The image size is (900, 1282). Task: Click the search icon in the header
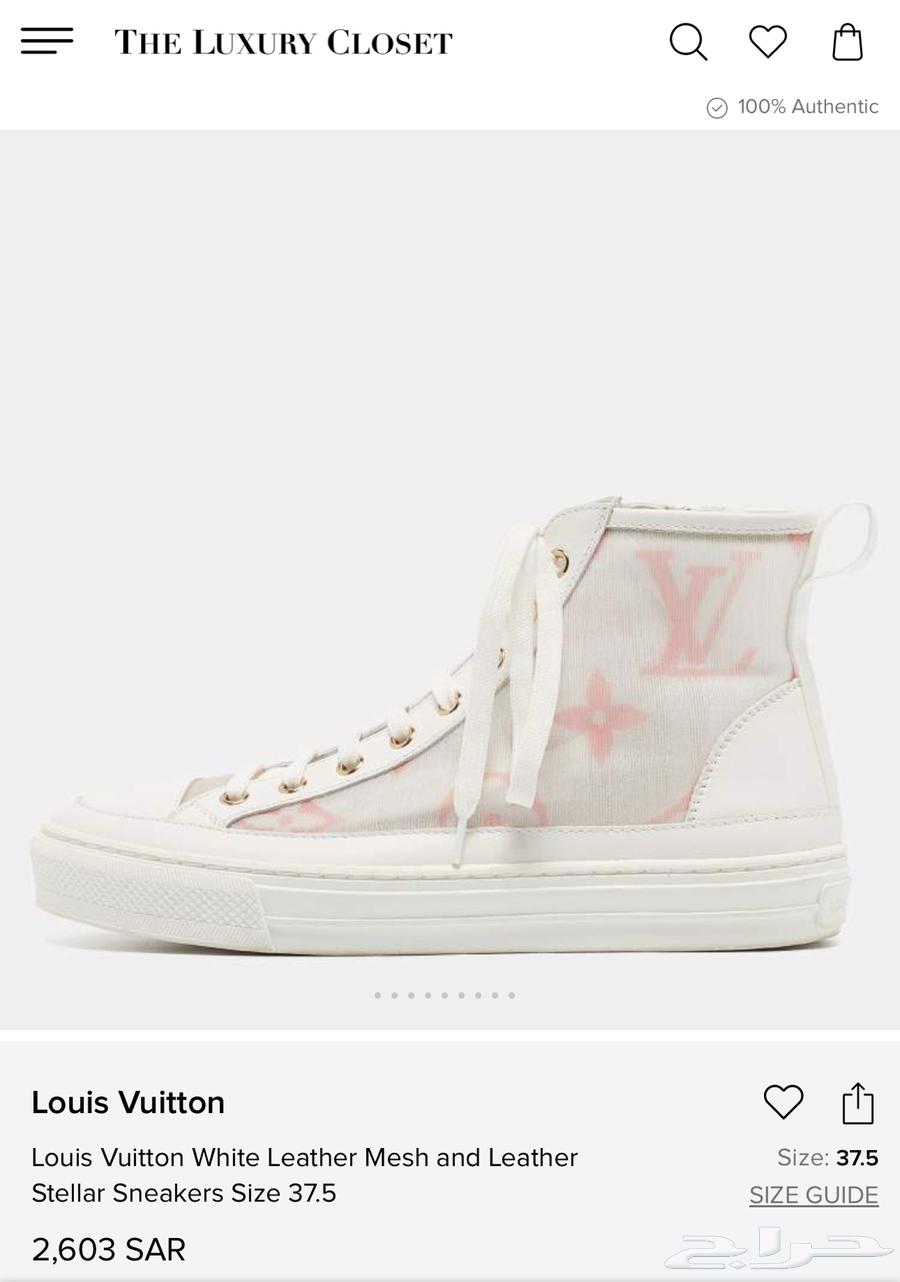[x=687, y=41]
